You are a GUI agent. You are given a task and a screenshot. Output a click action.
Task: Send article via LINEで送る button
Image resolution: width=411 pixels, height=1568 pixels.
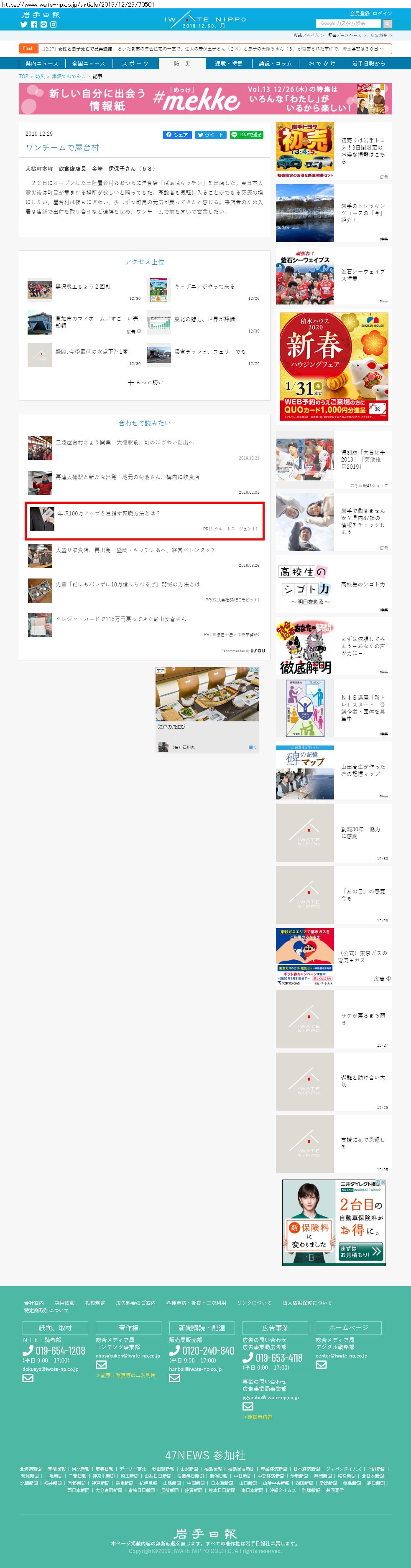(247, 134)
